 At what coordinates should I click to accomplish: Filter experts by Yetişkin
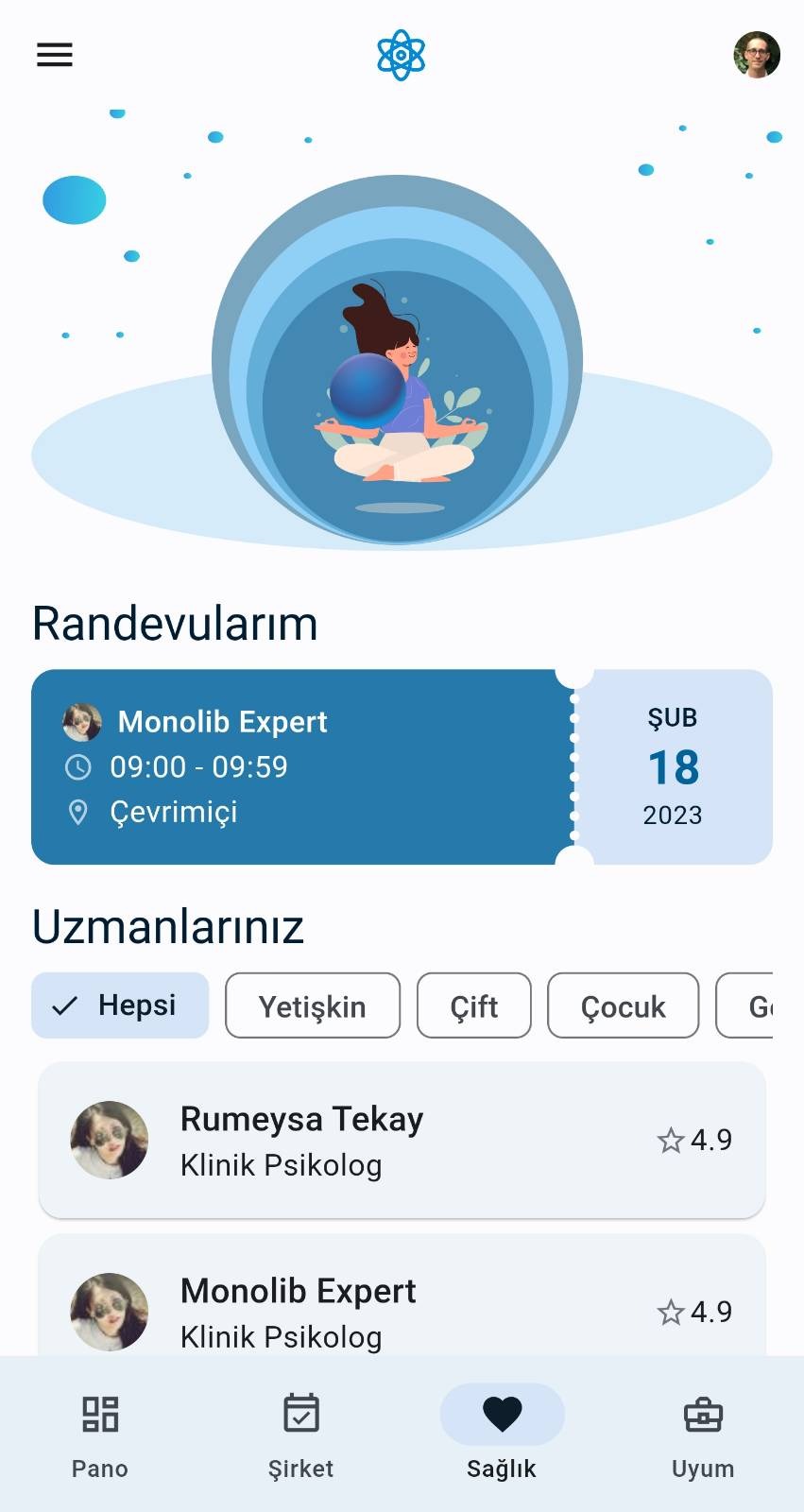tap(313, 1006)
